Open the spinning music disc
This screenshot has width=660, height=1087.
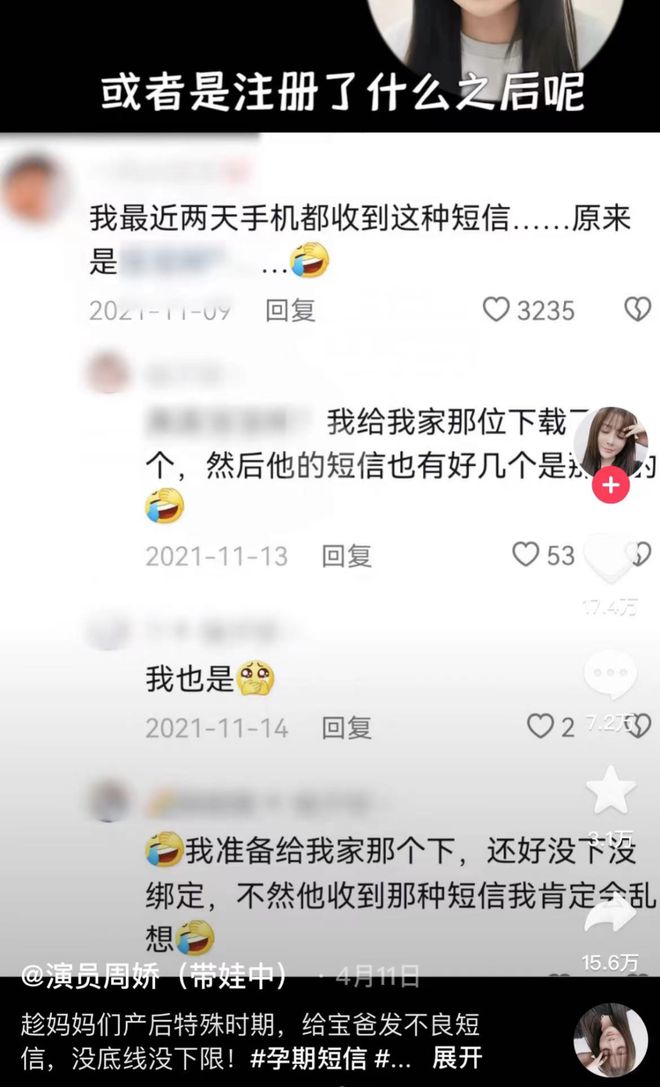coord(609,1040)
